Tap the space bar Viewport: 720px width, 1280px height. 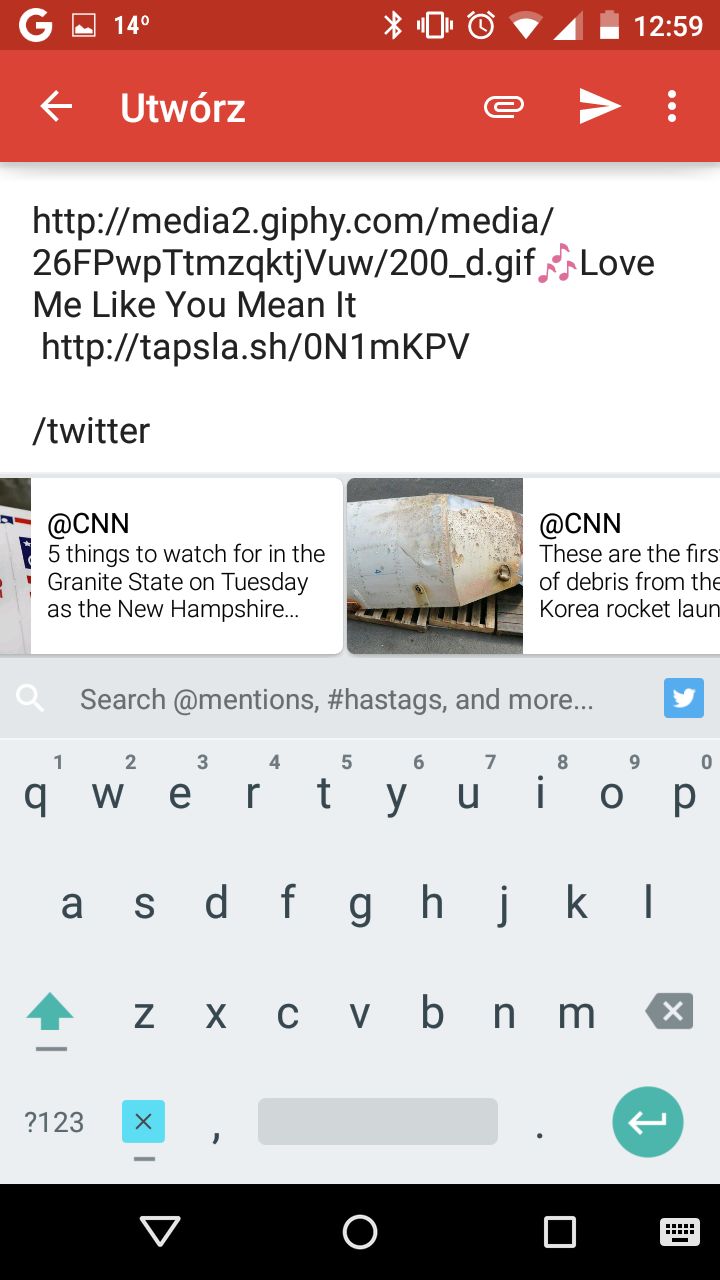(x=378, y=1121)
